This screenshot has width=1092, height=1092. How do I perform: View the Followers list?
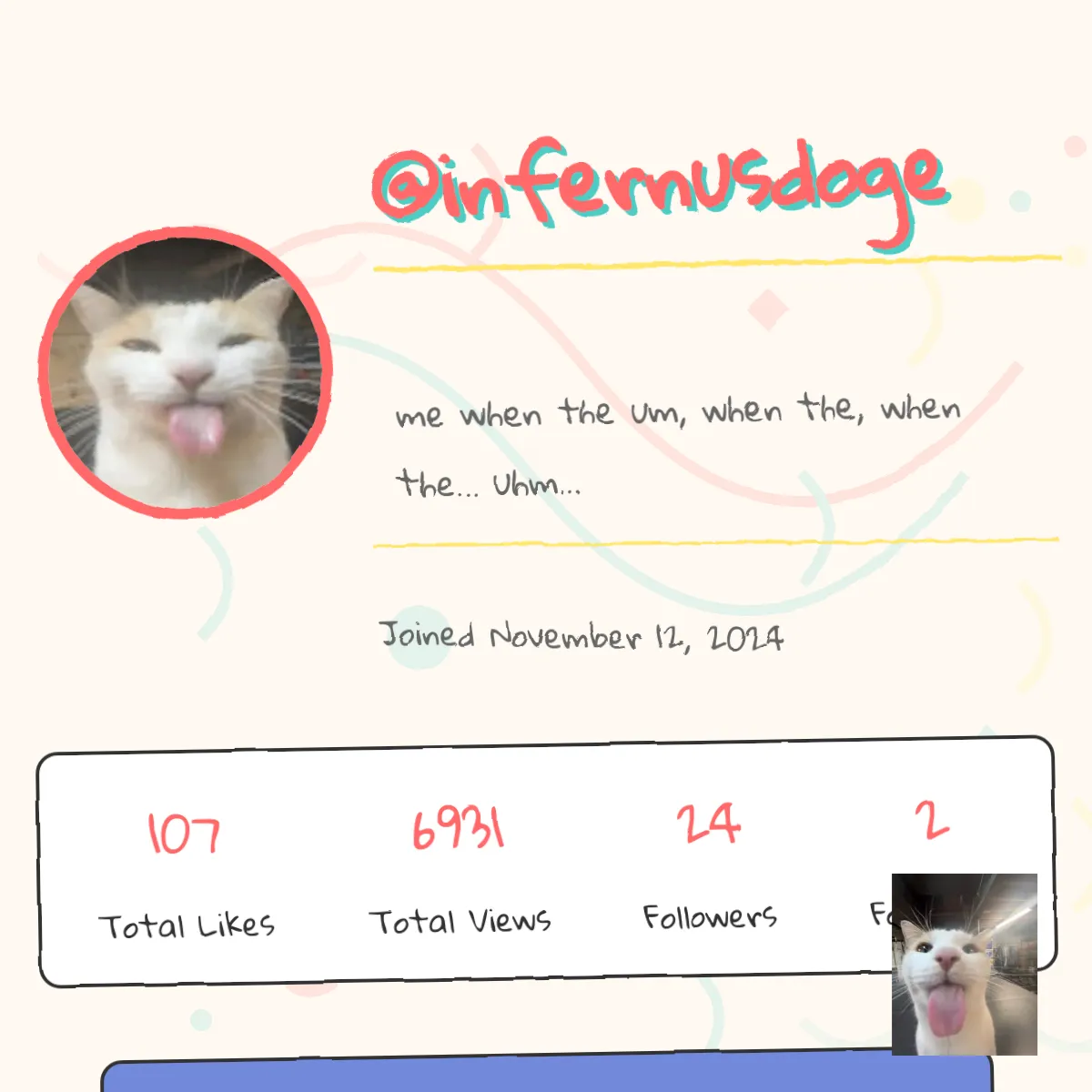(709, 864)
